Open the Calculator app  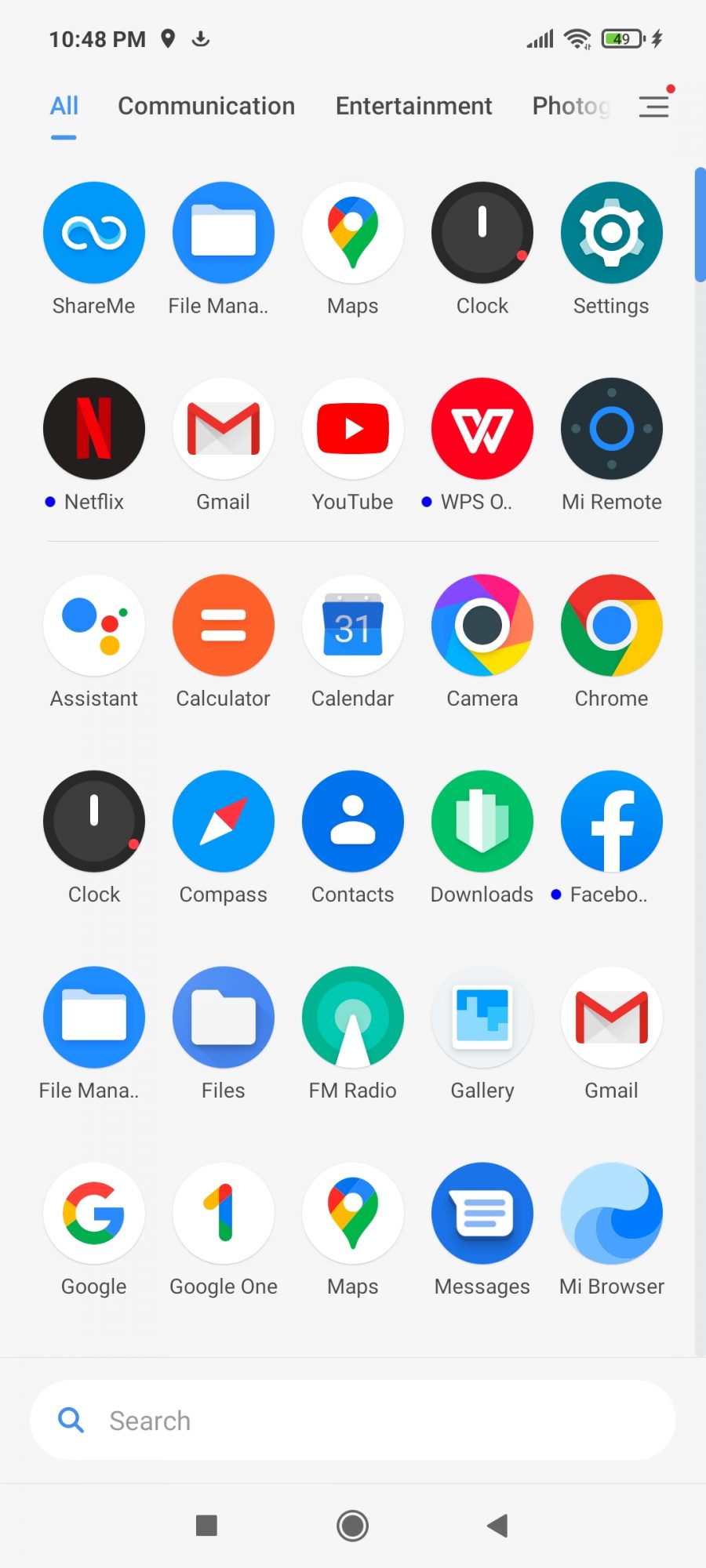[224, 626]
